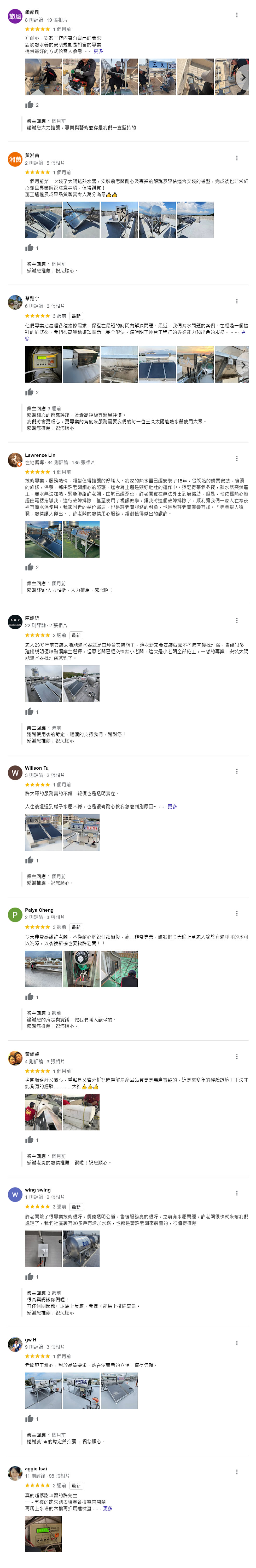Image resolution: width=256 pixels, height=1568 pixels.
Task: Like 黃錡睿's review
Action: 29,1139
